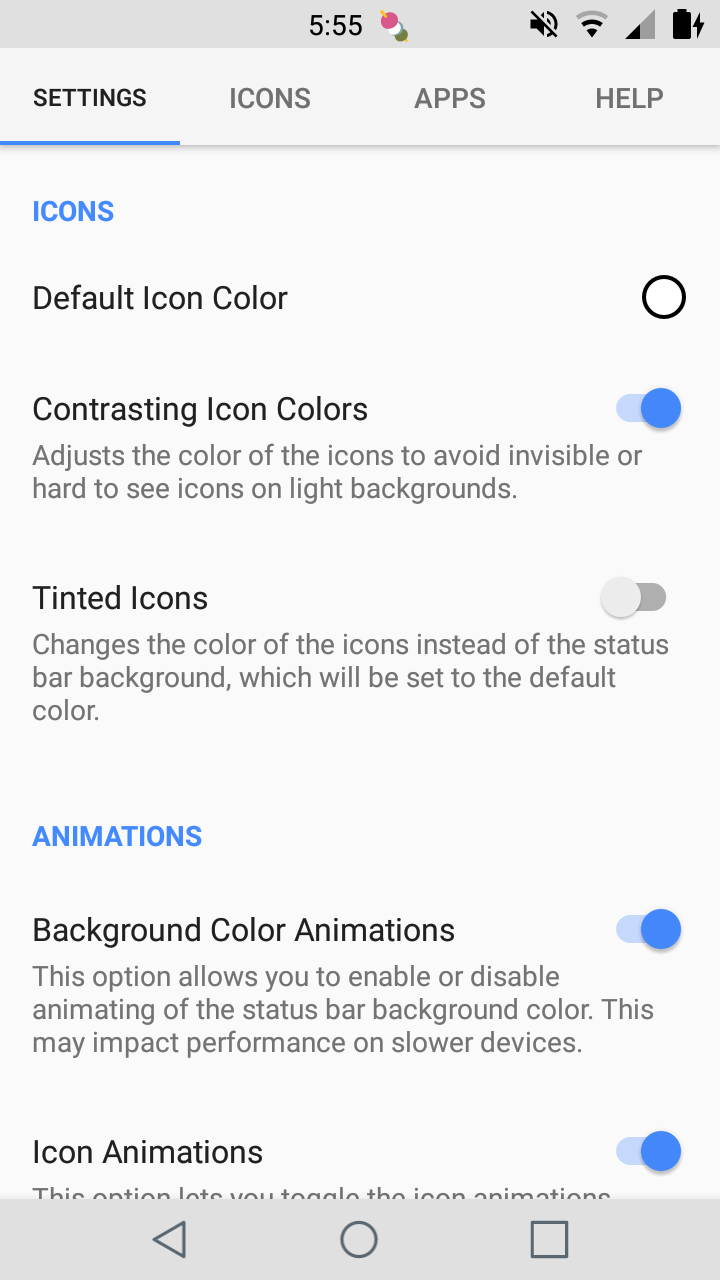Open the Default Icon Color picker
The width and height of the screenshot is (720, 1280).
pyautogui.click(x=663, y=297)
